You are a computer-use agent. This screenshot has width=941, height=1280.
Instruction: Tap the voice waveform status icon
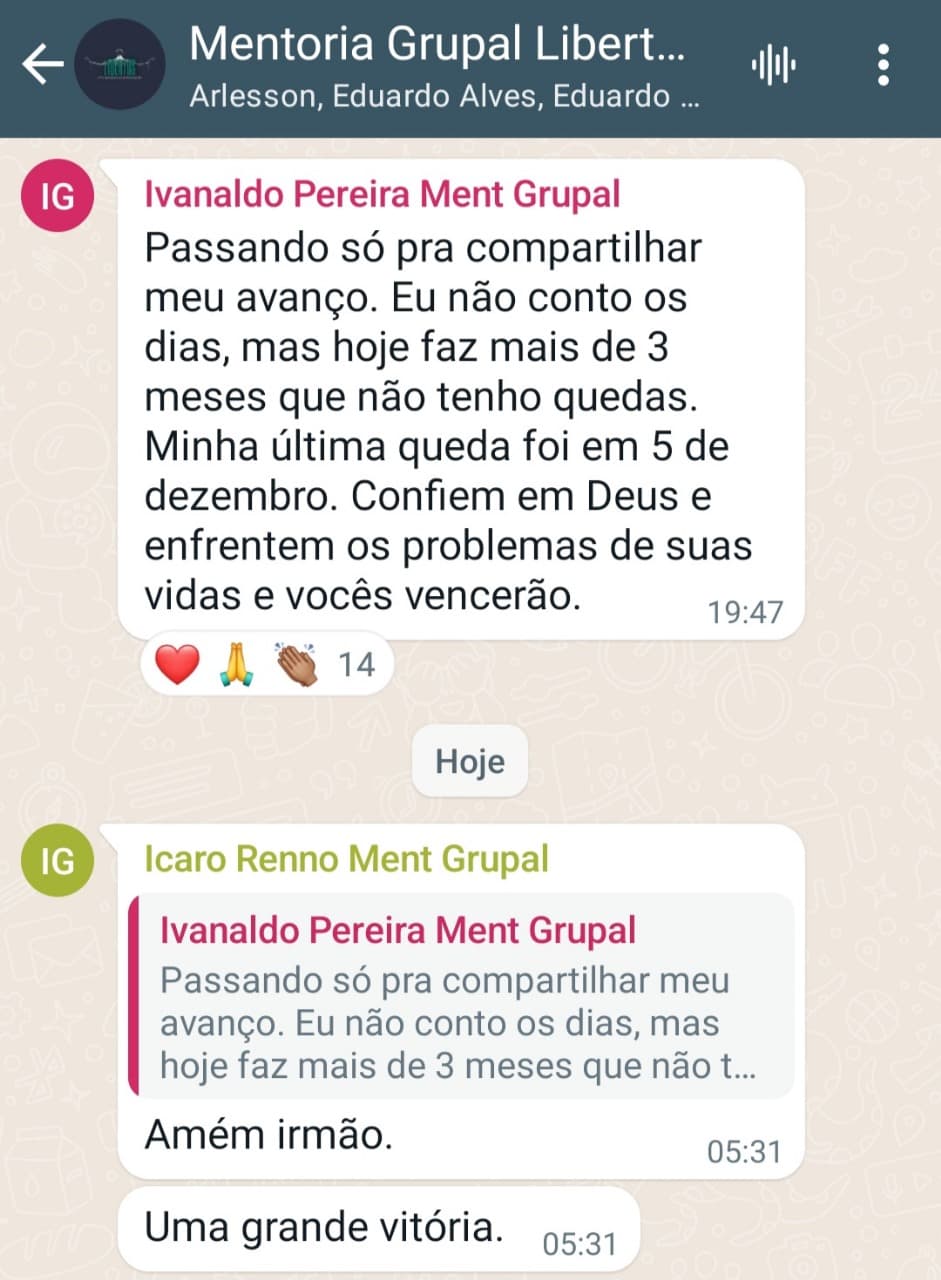[772, 60]
